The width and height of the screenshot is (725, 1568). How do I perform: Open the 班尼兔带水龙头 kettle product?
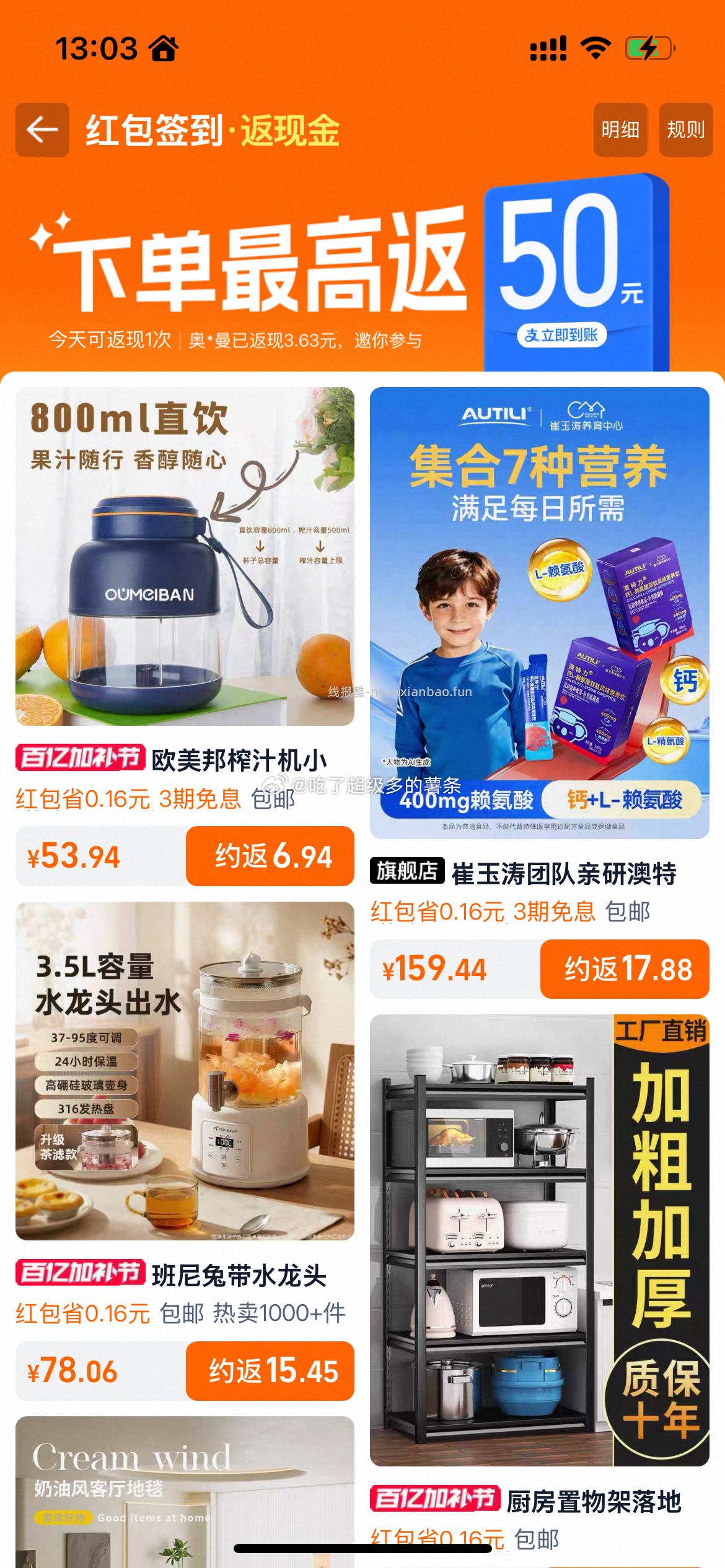tap(185, 1071)
